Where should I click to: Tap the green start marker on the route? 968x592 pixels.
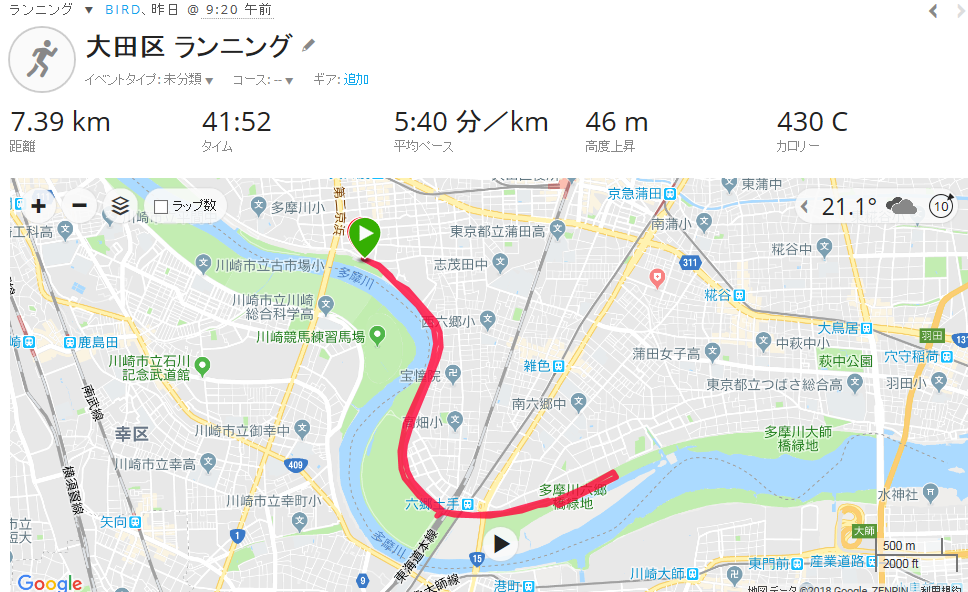tap(365, 237)
